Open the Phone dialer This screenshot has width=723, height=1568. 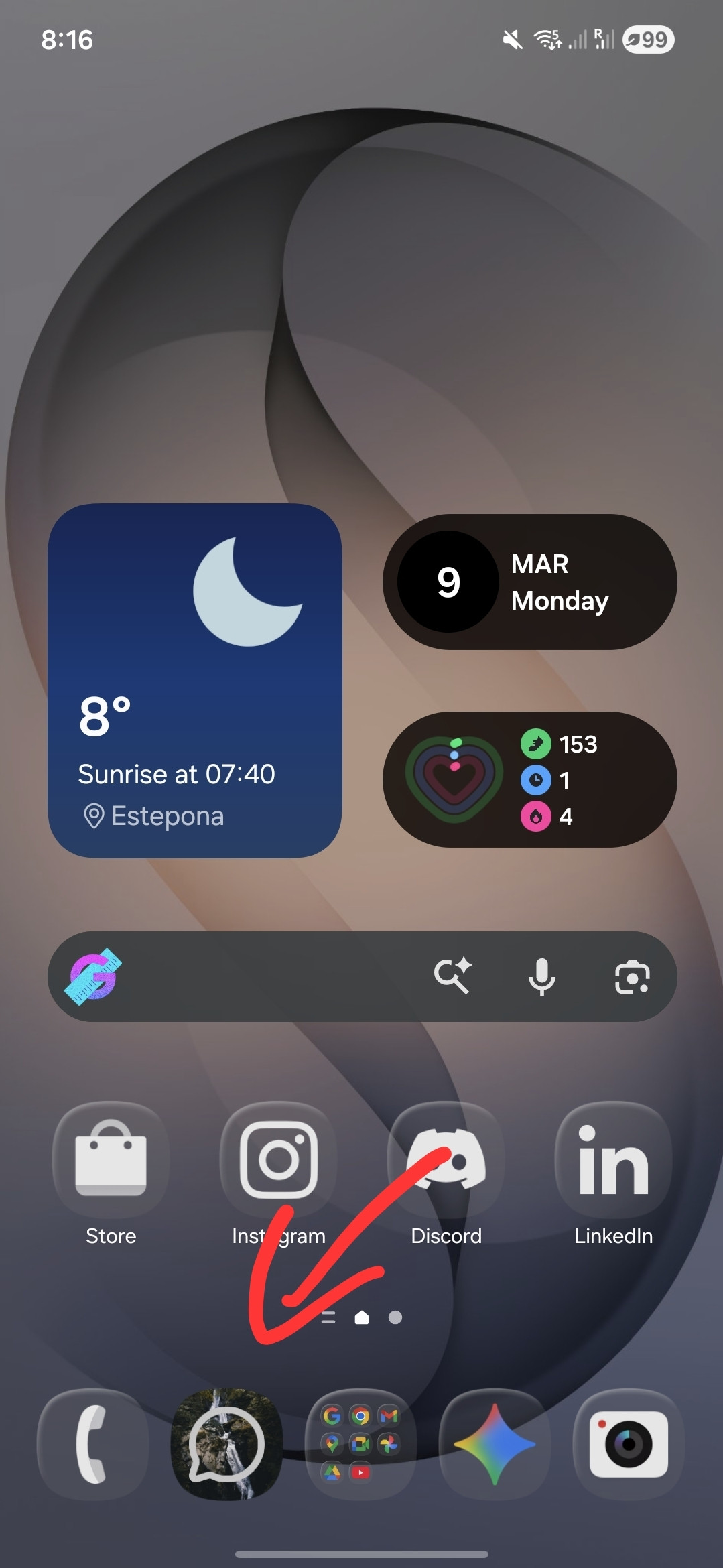click(92, 1444)
